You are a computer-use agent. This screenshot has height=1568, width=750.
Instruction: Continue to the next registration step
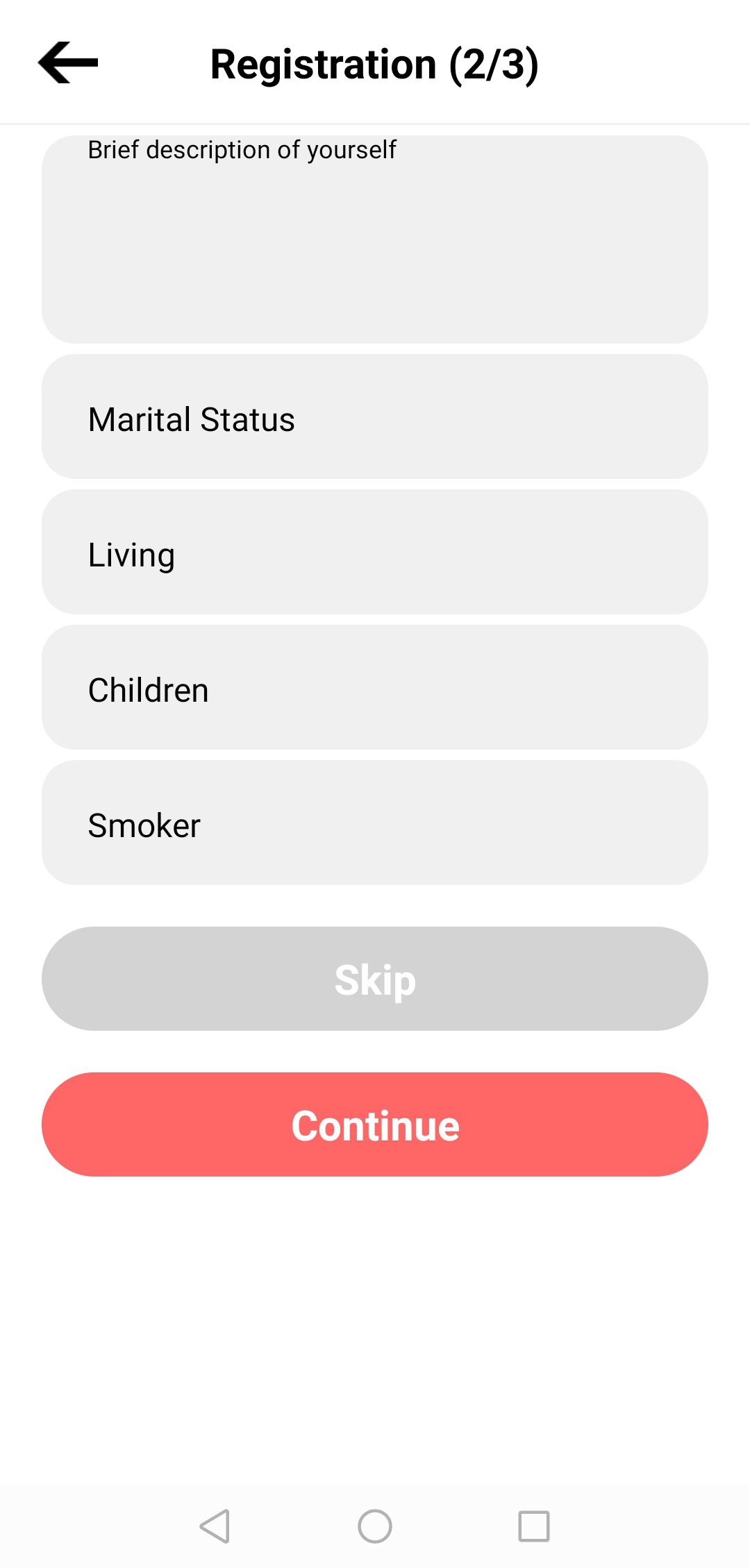[x=375, y=1124]
